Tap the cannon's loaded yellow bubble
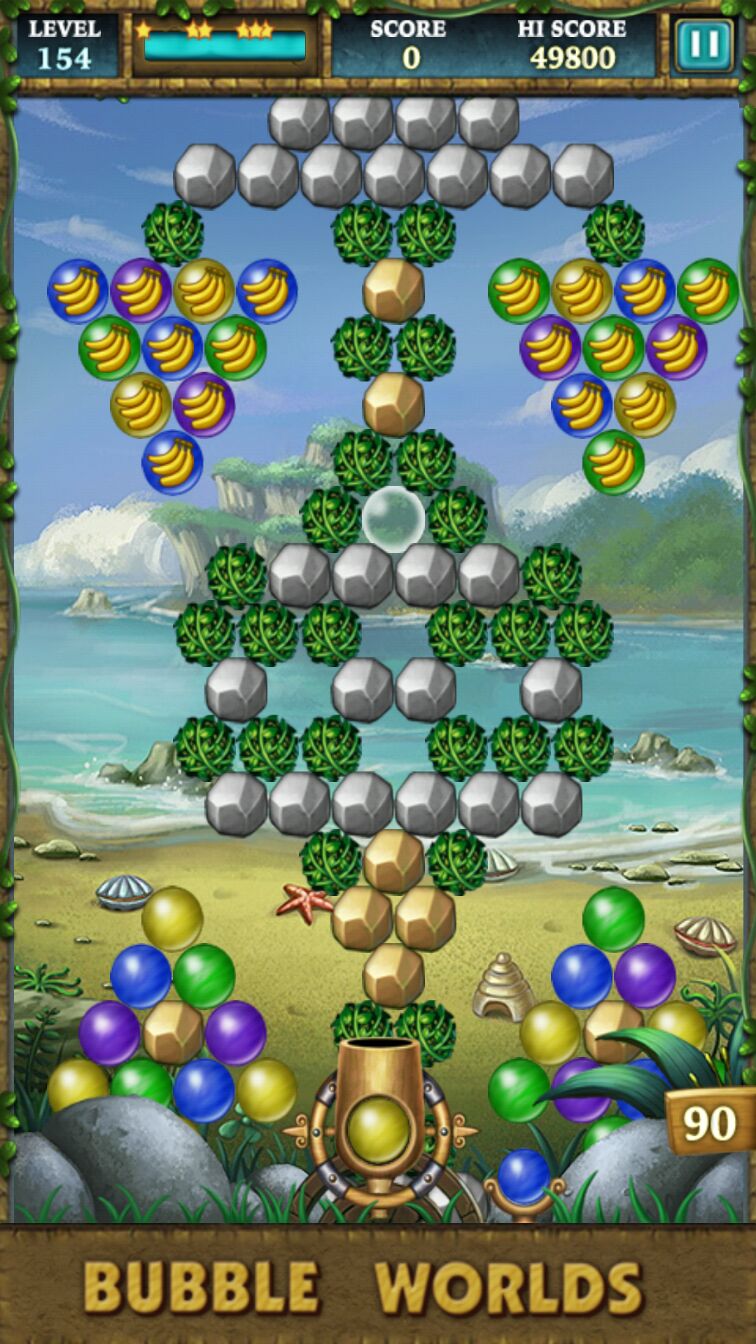Viewport: 756px width, 1344px height. pos(378,1129)
